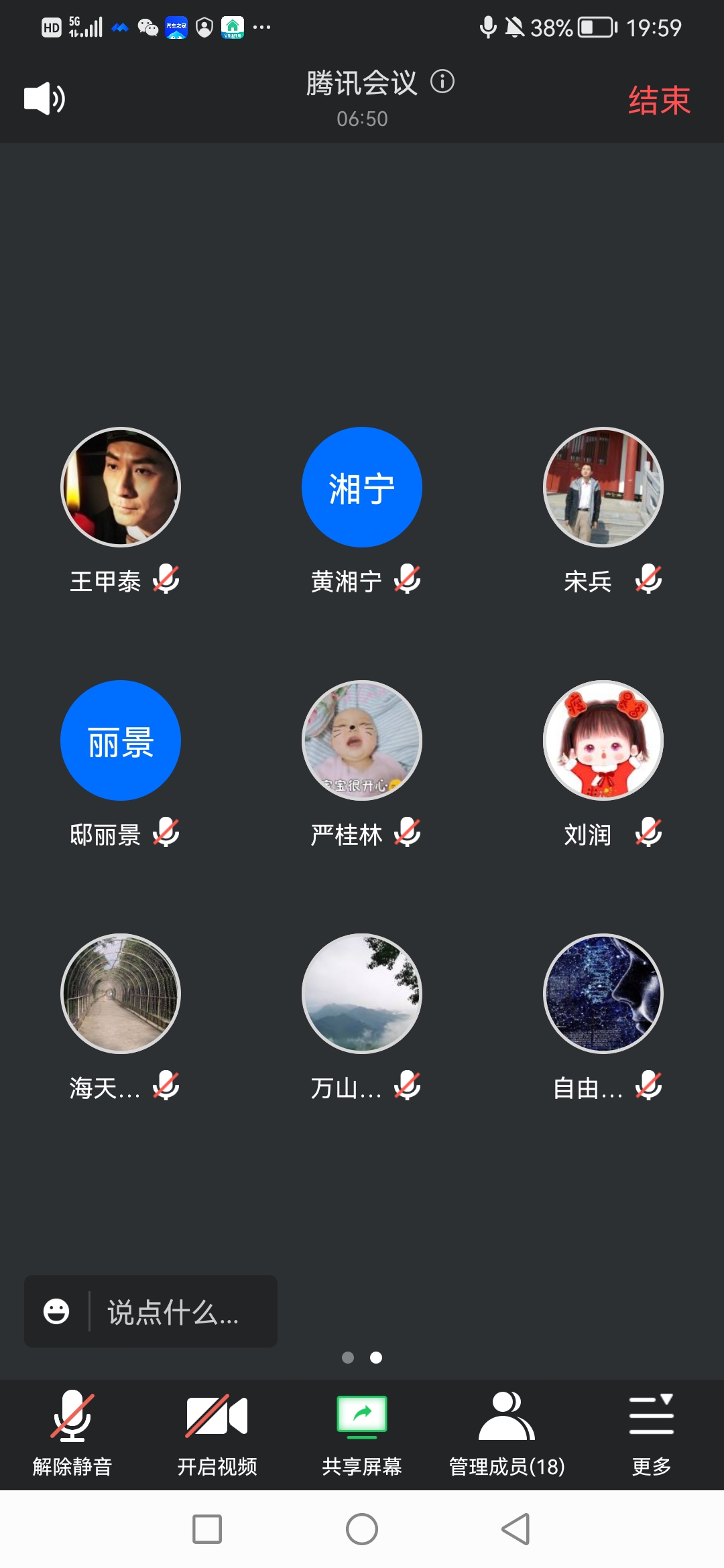Screen dimensions: 724x1568
Task: Turn on camera via 开启视频
Action: coord(217,1429)
